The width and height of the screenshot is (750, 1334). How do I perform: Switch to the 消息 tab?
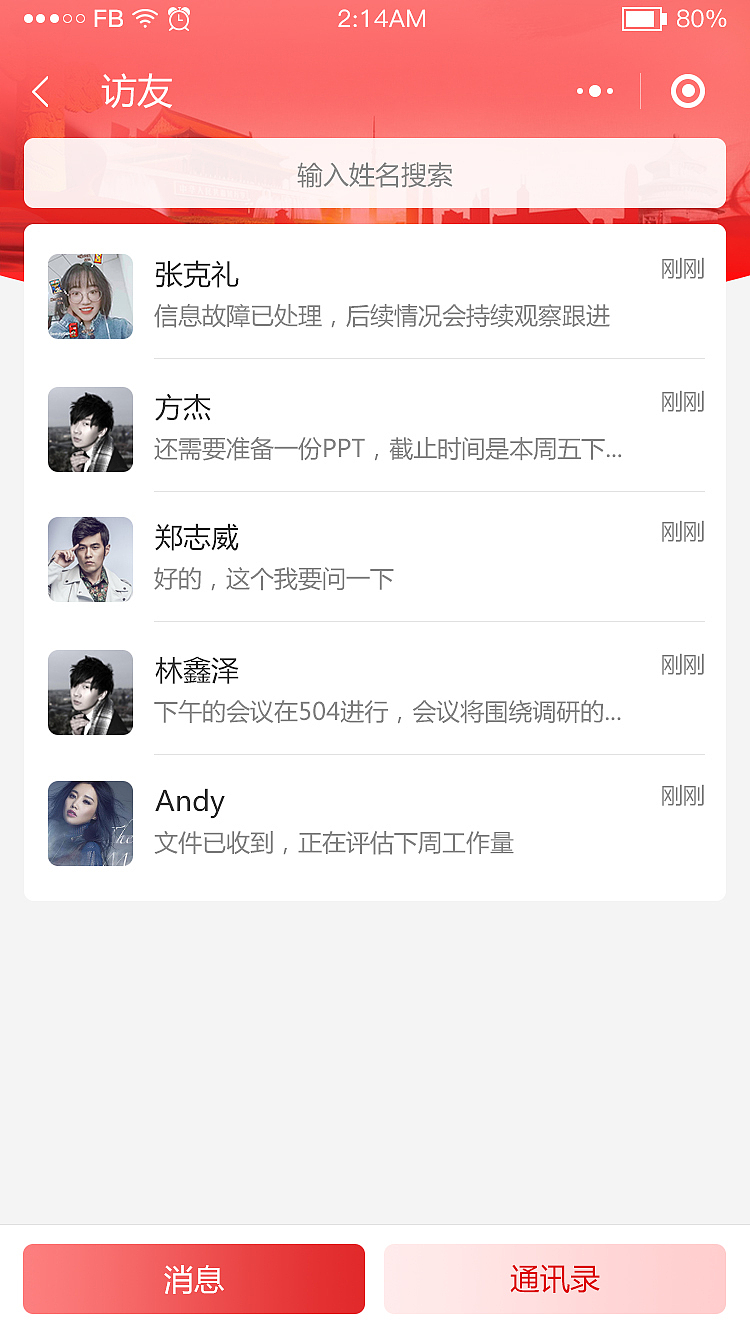click(194, 1279)
